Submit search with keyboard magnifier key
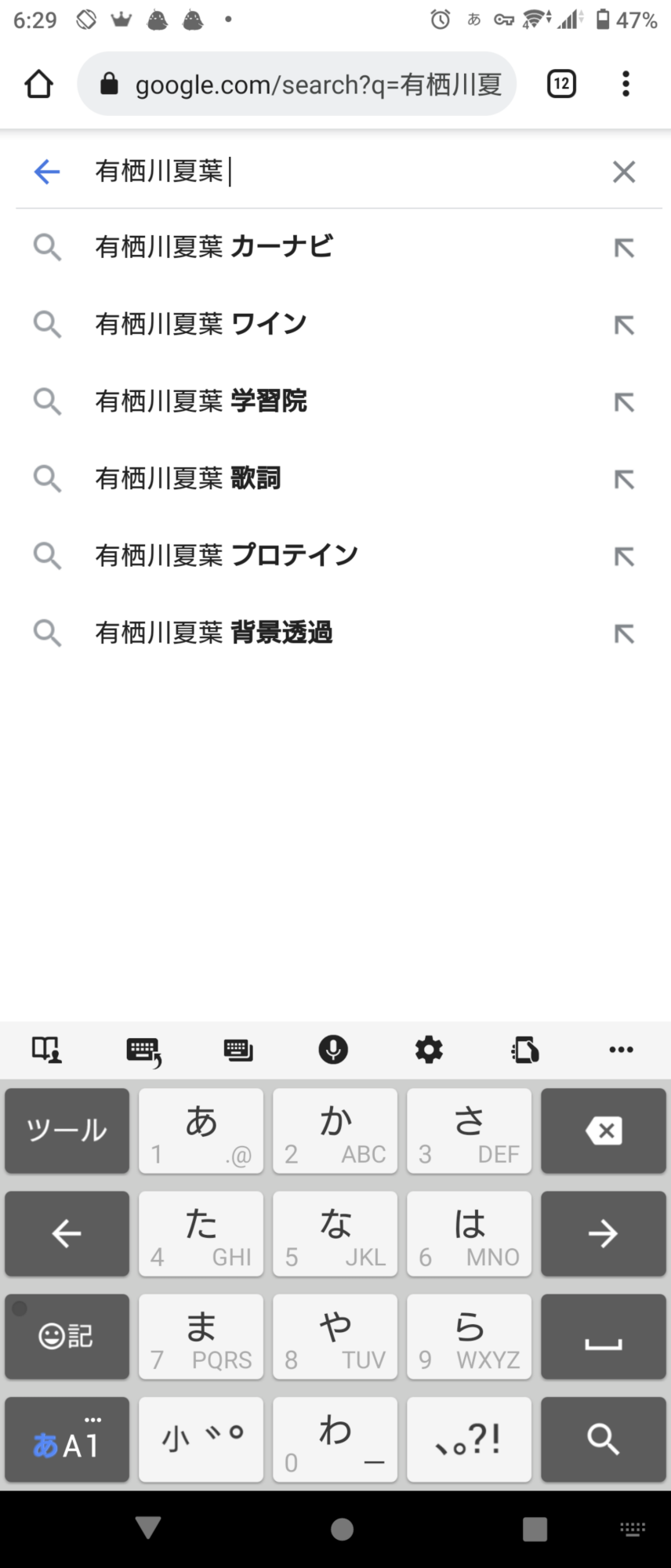Image resolution: width=671 pixels, height=1568 pixels. pyautogui.click(x=603, y=1439)
